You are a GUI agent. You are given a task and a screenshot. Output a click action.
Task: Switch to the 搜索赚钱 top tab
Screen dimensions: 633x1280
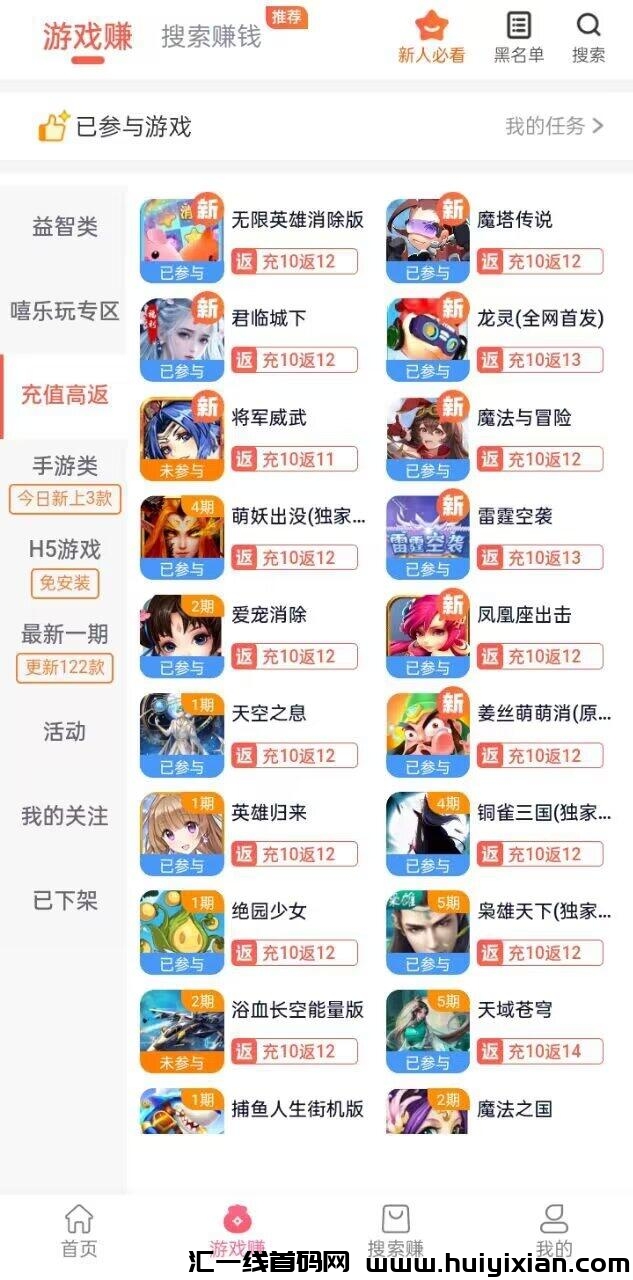point(211,38)
